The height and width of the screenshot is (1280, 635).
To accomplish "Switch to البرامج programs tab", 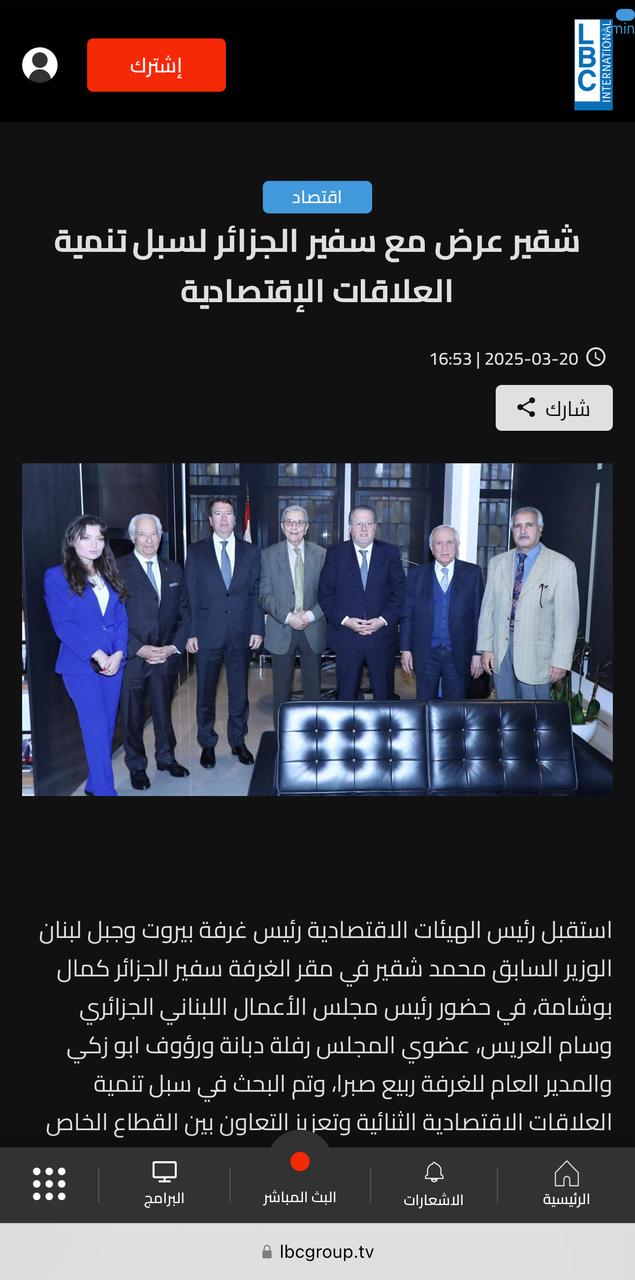I will click(x=164, y=1184).
